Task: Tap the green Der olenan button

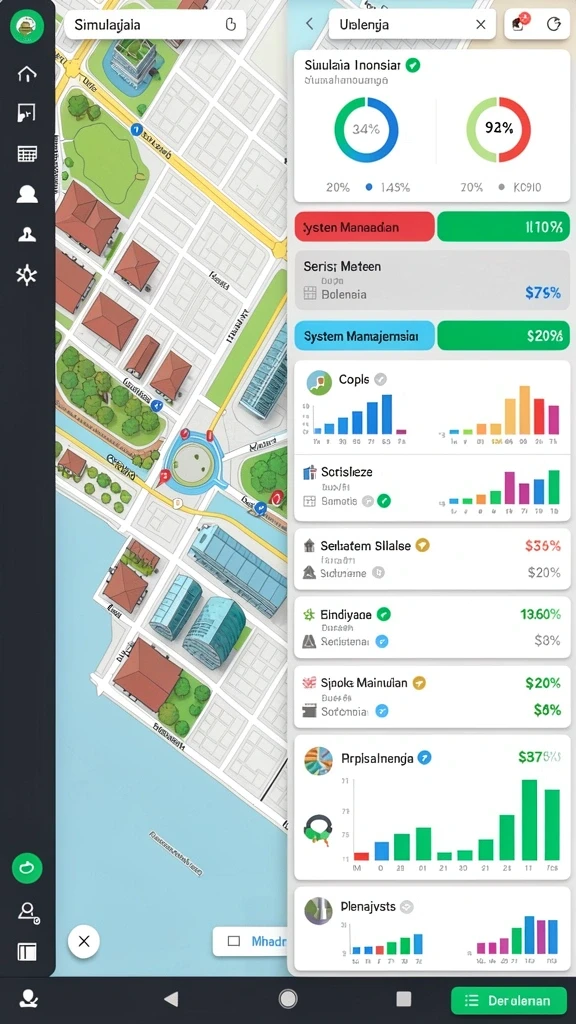Action: 509,1000
